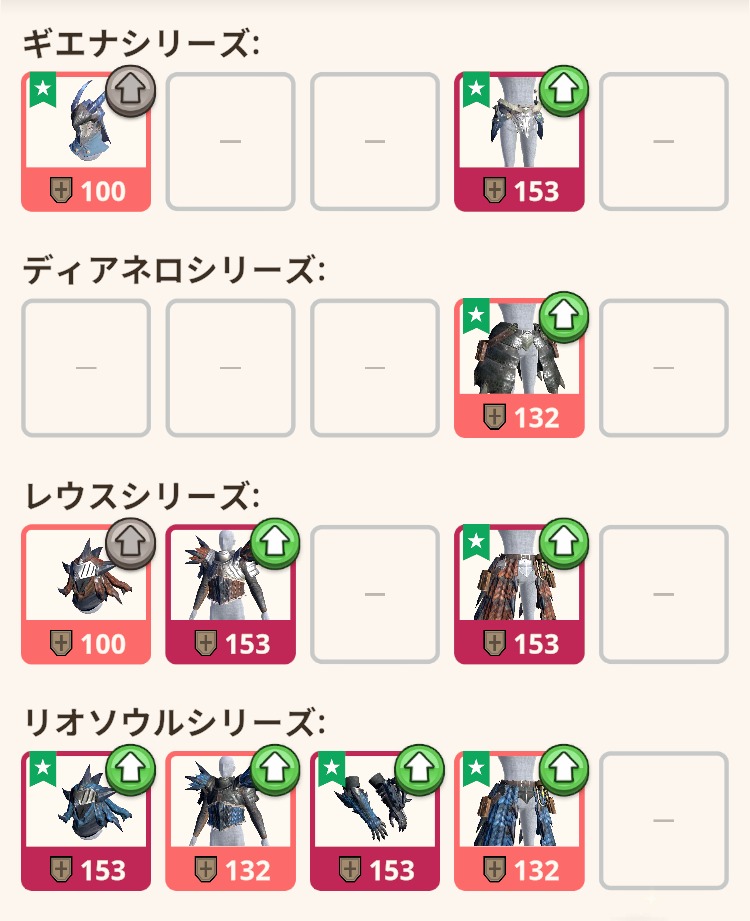View the リオソウル series gloves card
750x921 pixels.
(375, 820)
